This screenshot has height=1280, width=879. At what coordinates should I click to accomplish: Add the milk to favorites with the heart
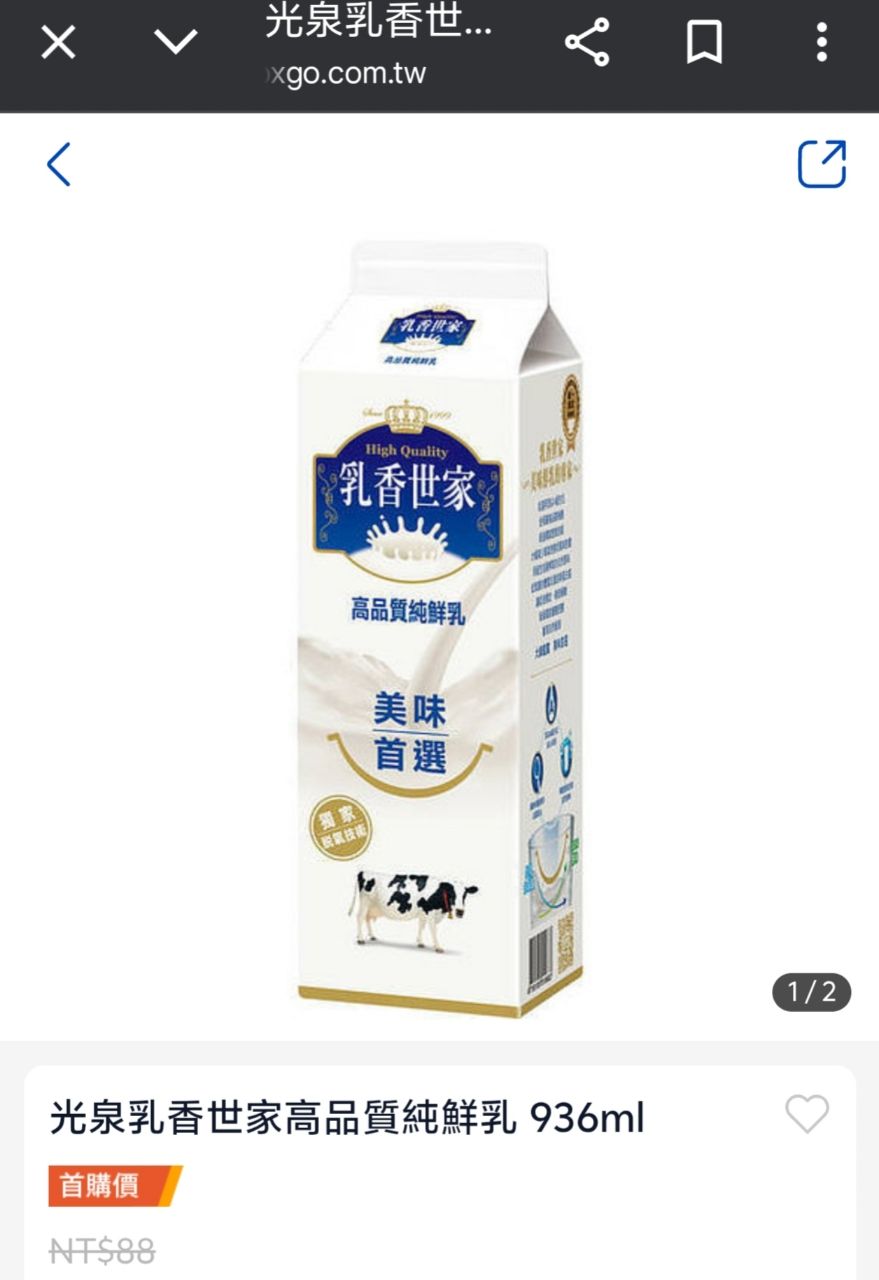tap(806, 1114)
